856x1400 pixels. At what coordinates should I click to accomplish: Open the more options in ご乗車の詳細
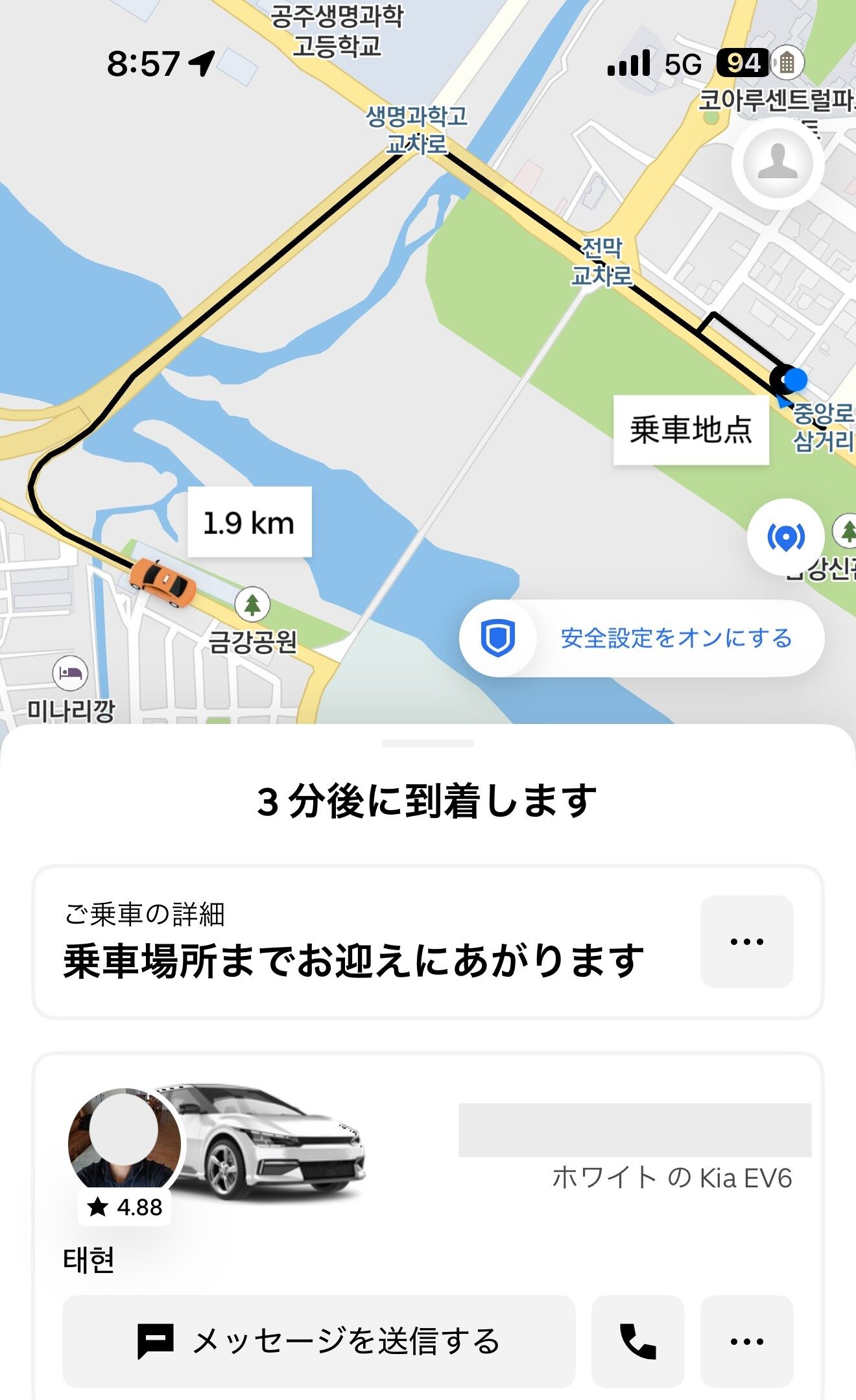pos(746,941)
